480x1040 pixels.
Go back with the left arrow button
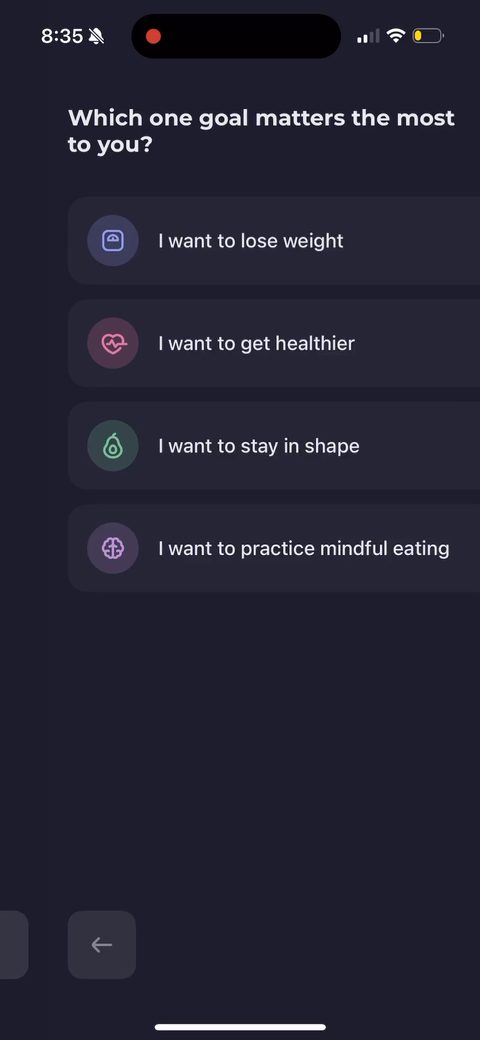[102, 944]
